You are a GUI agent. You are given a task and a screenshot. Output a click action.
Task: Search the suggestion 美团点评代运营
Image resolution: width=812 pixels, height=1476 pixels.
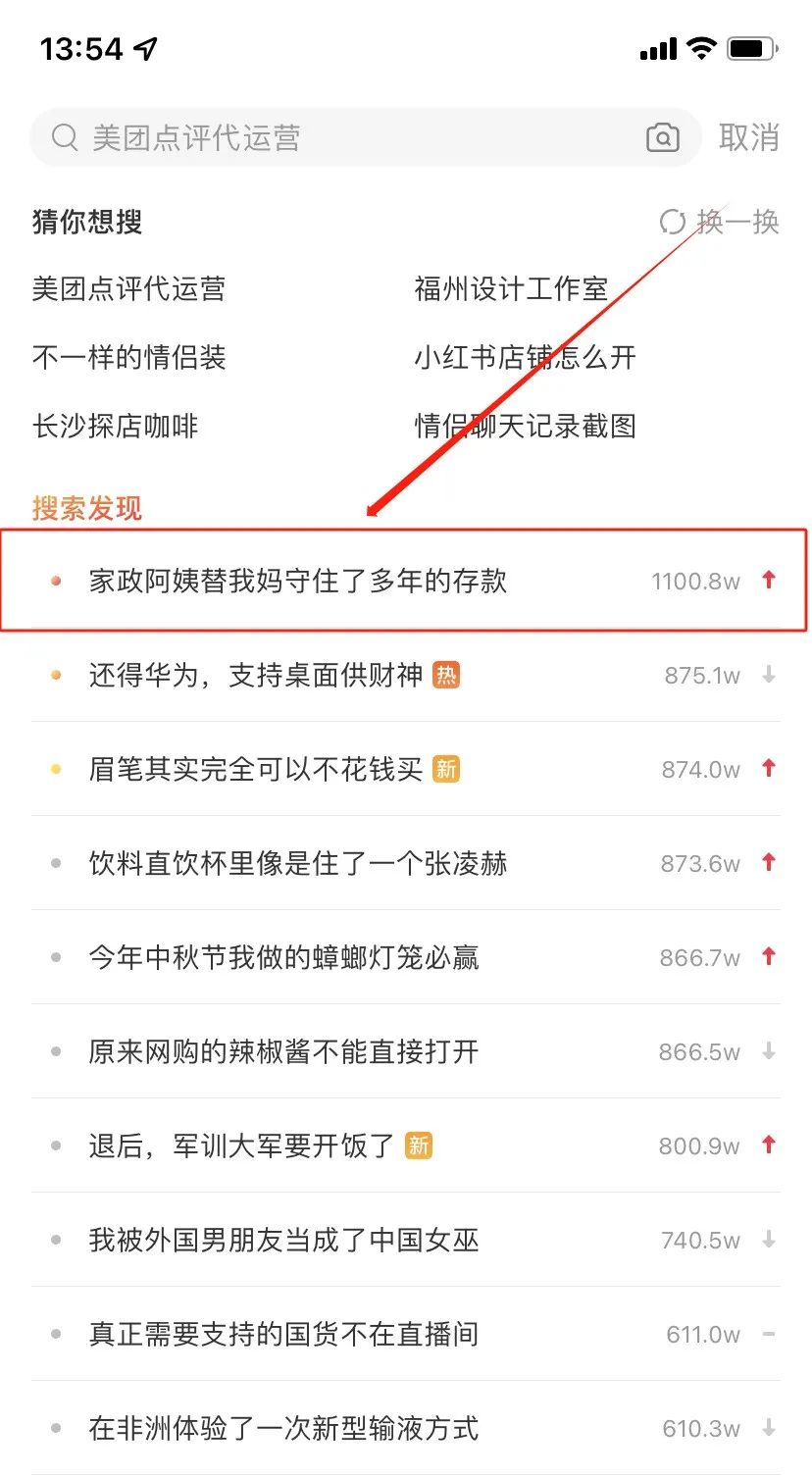[128, 289]
